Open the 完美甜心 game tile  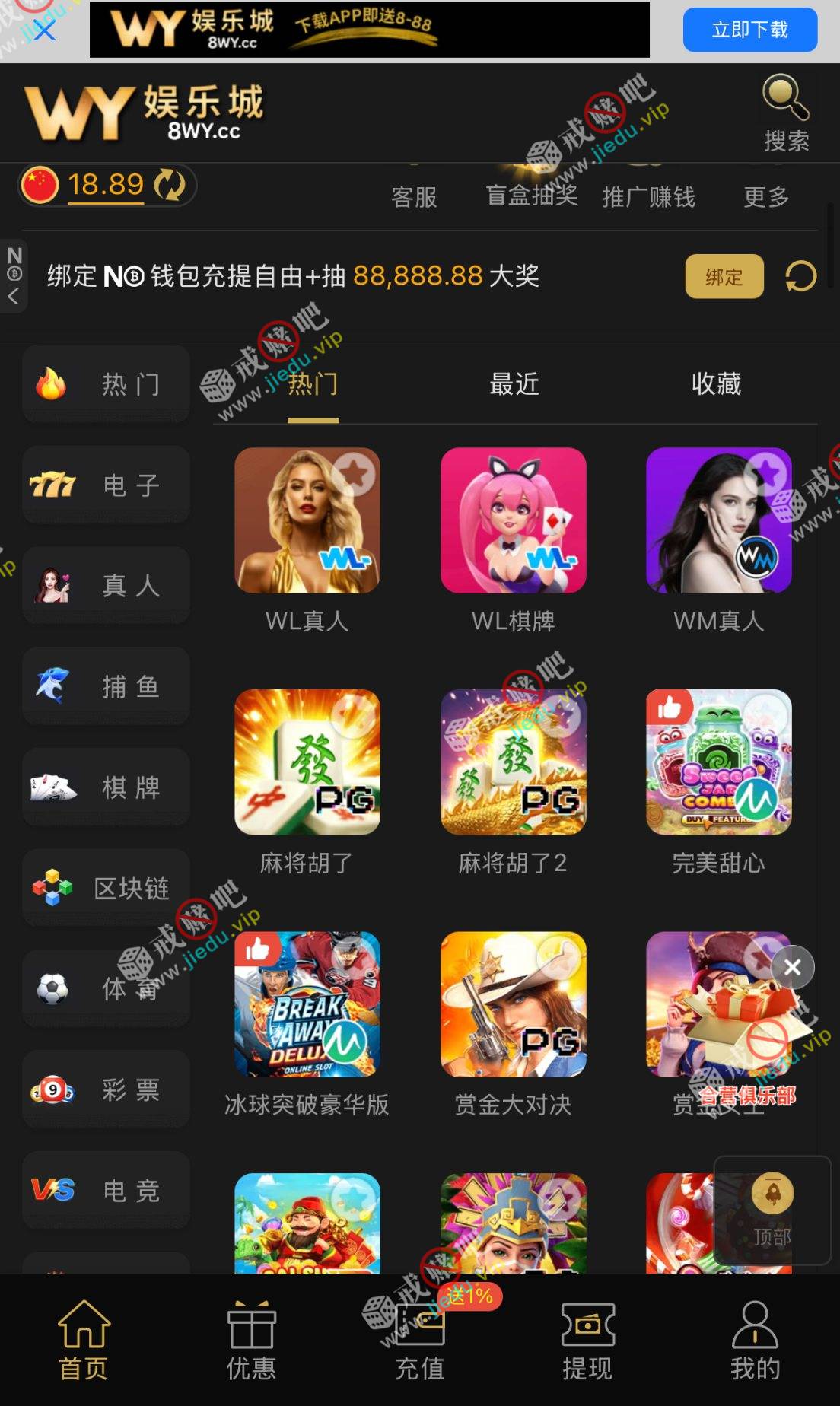coord(718,762)
